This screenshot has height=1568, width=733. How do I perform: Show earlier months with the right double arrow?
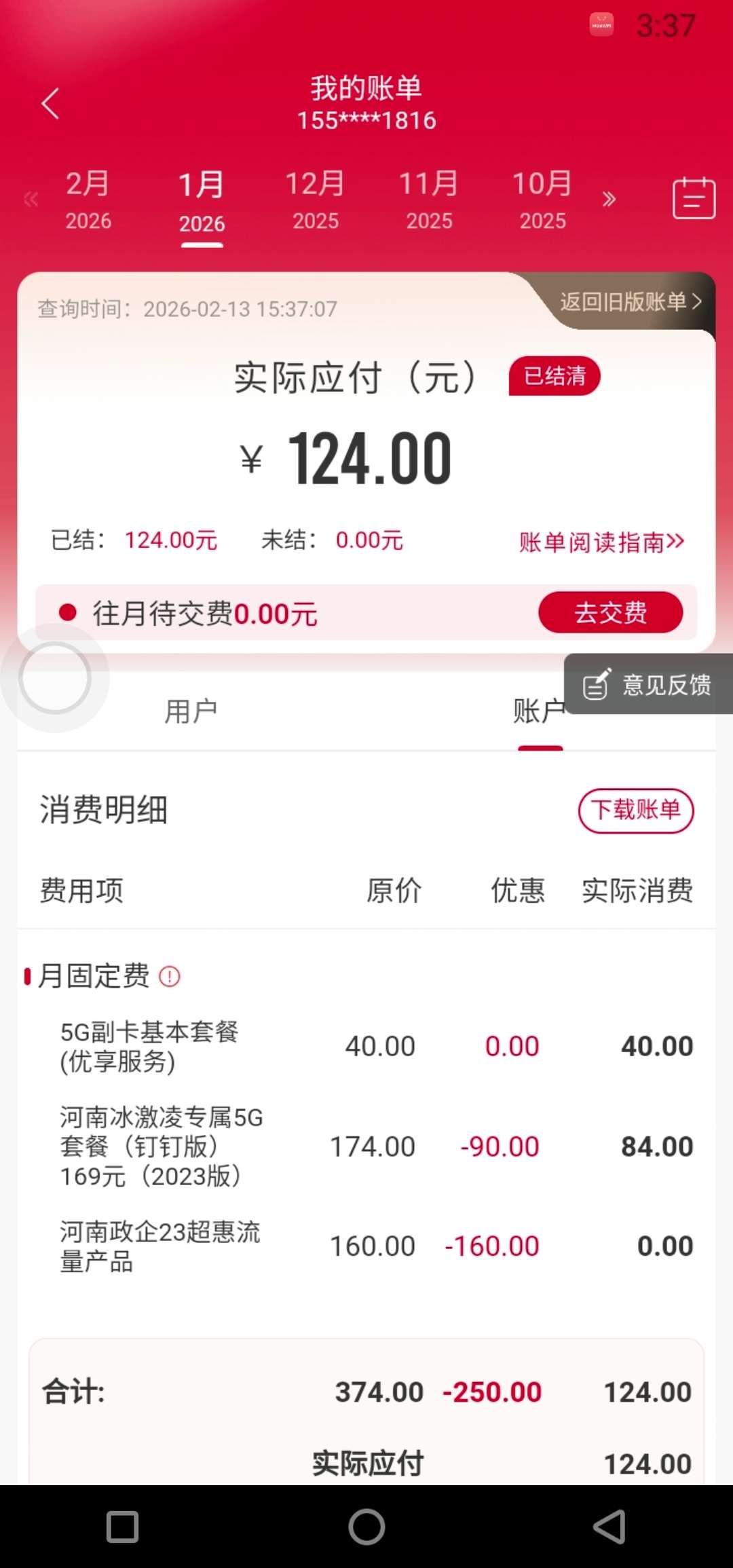coord(609,199)
